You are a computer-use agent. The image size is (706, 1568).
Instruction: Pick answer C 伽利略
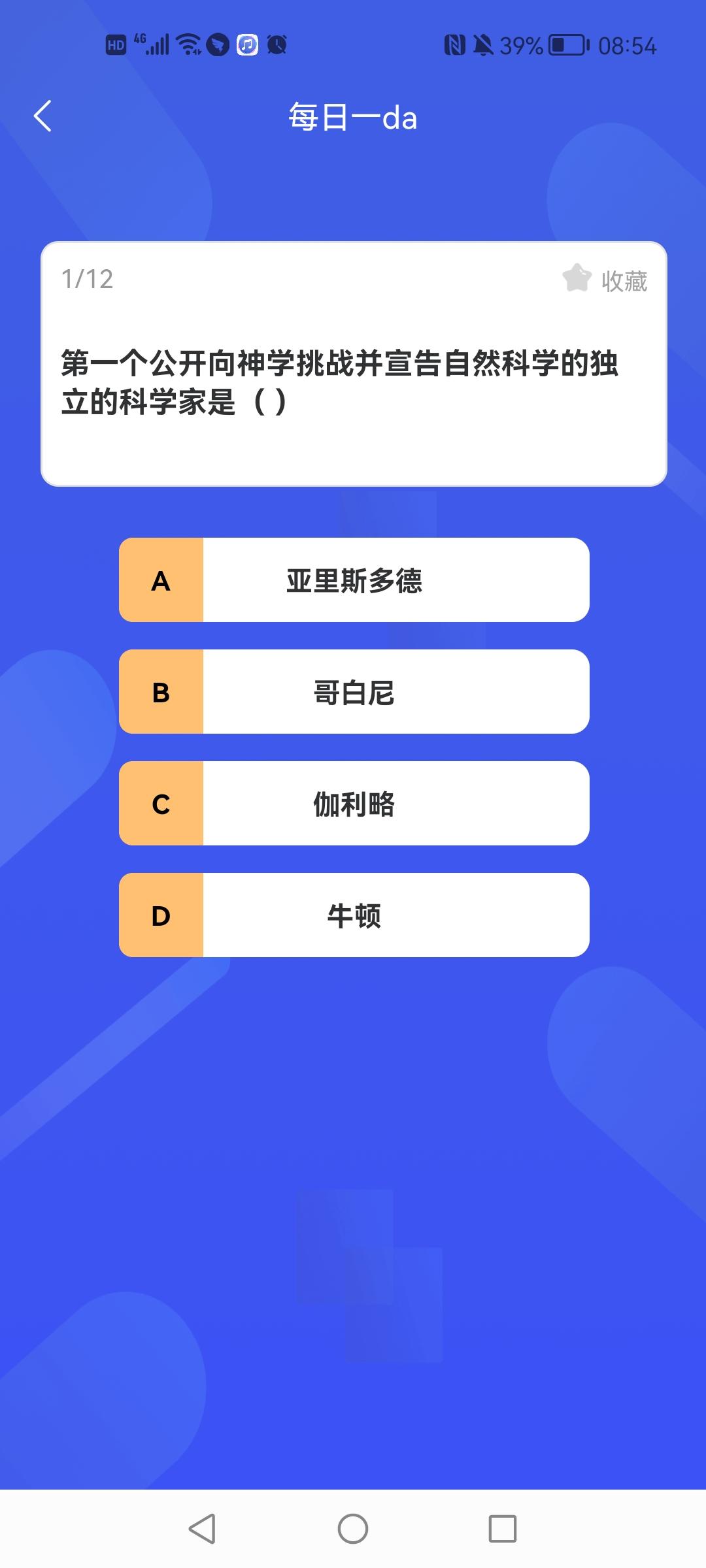point(354,804)
